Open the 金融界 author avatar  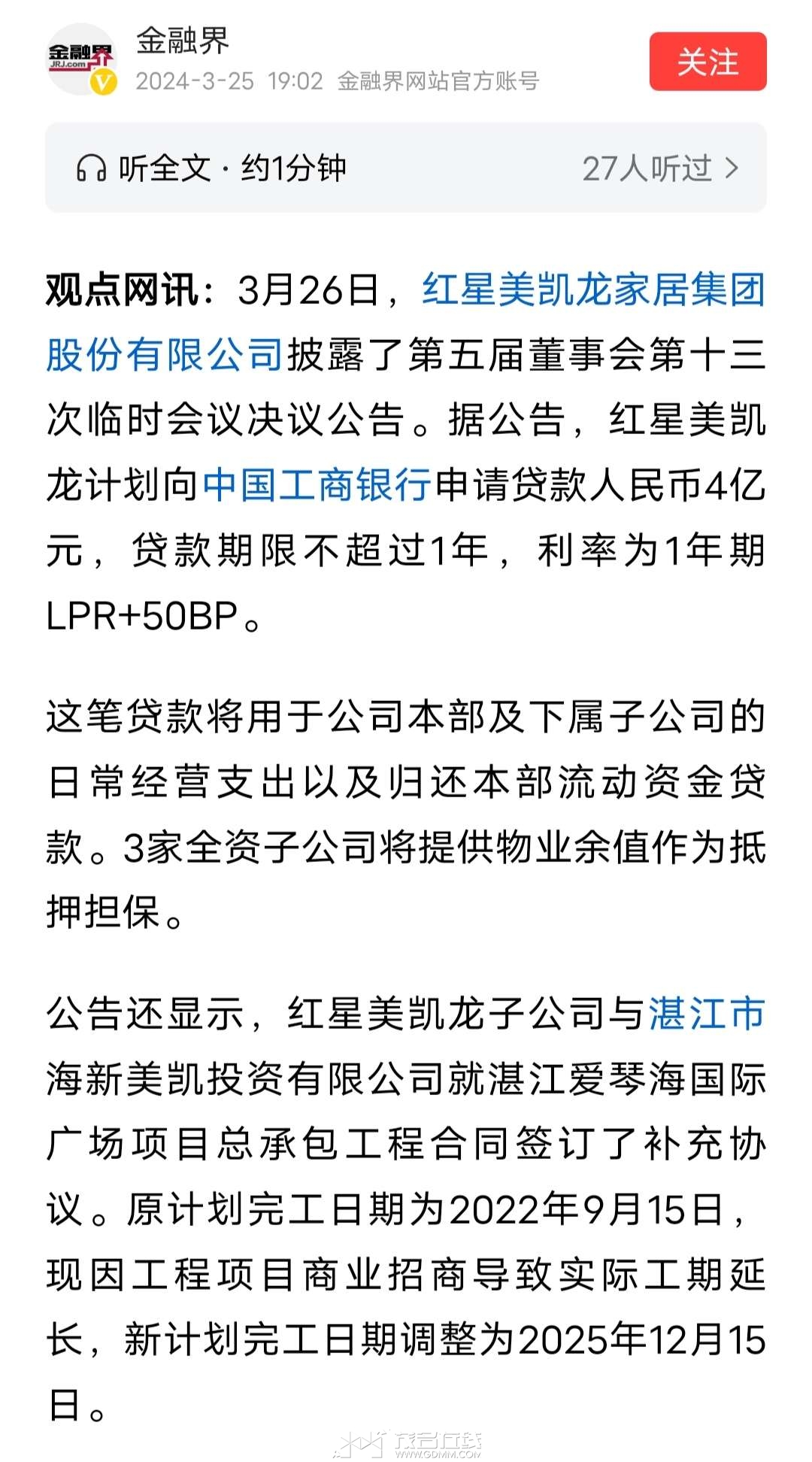[82, 59]
